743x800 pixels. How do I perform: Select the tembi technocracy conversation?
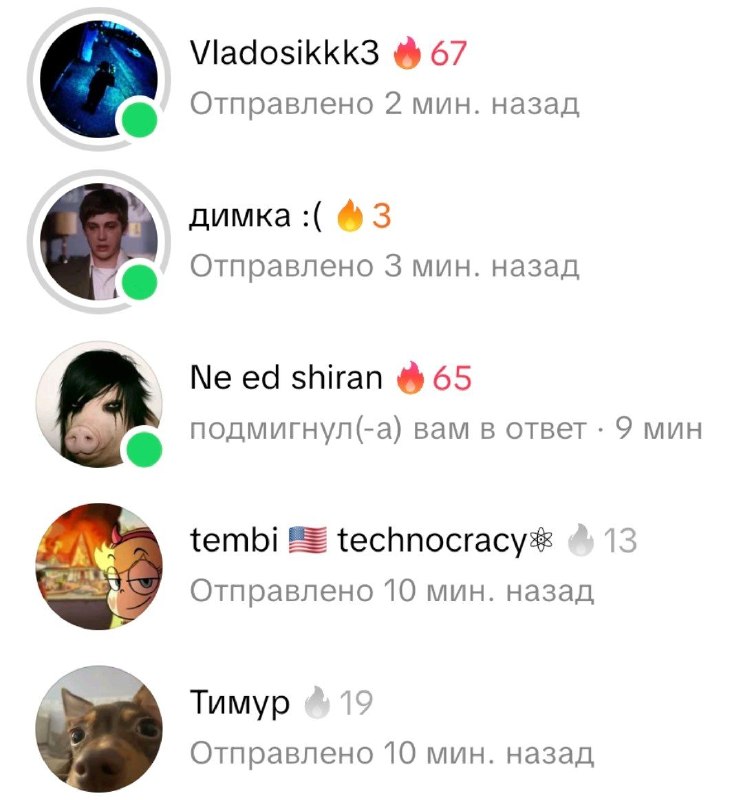[372, 566]
